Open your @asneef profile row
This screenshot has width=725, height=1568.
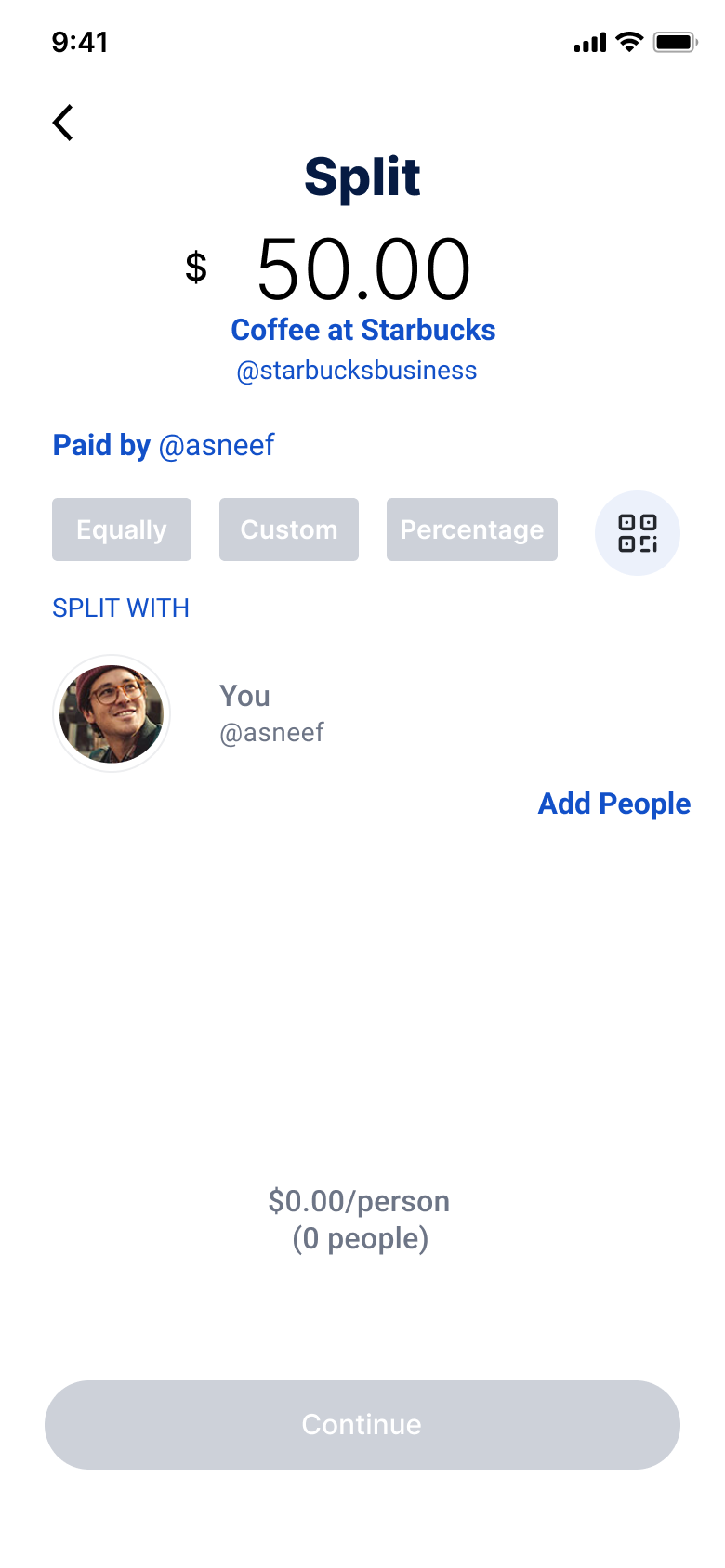pos(270,713)
